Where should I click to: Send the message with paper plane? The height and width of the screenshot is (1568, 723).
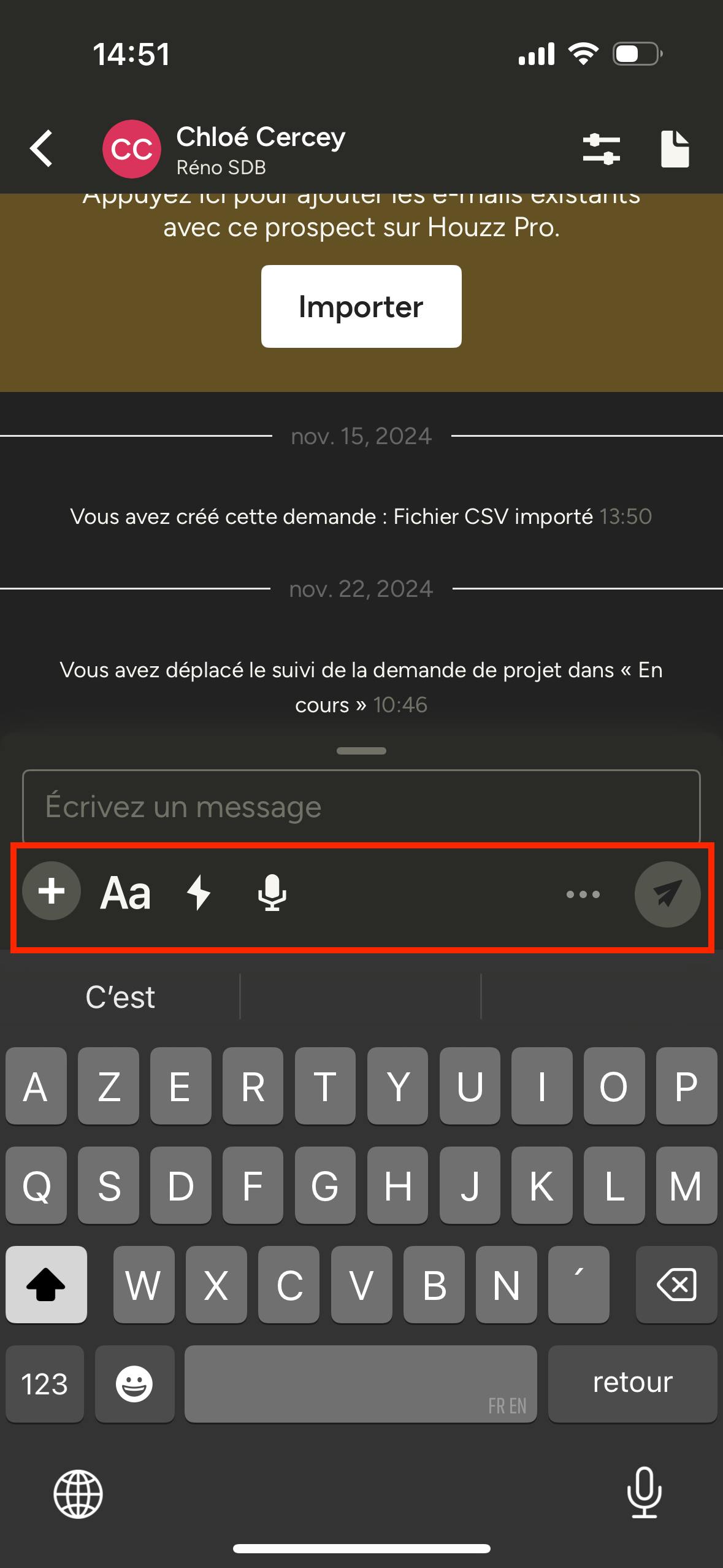(x=667, y=894)
